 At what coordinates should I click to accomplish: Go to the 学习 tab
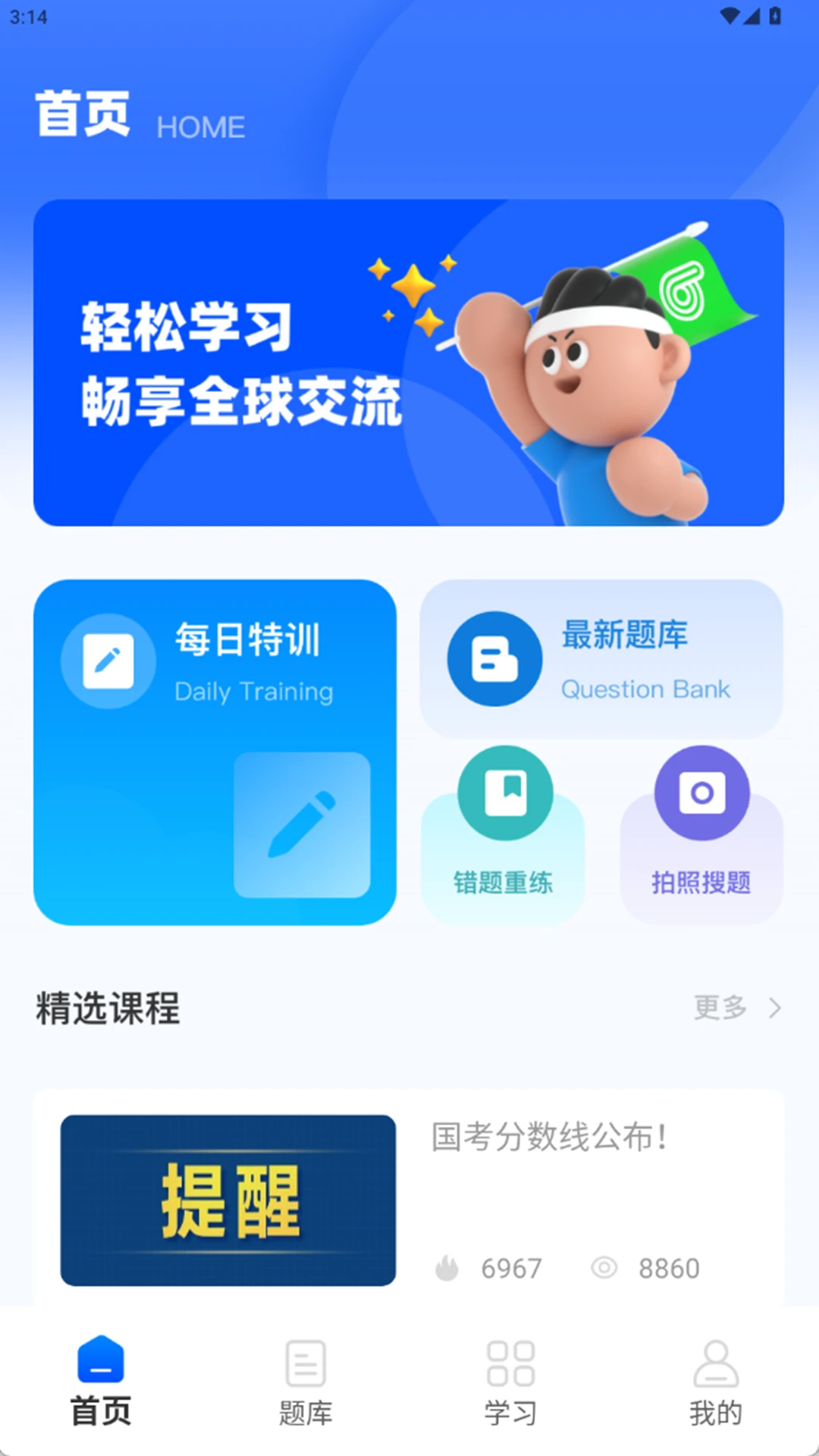pos(510,1382)
